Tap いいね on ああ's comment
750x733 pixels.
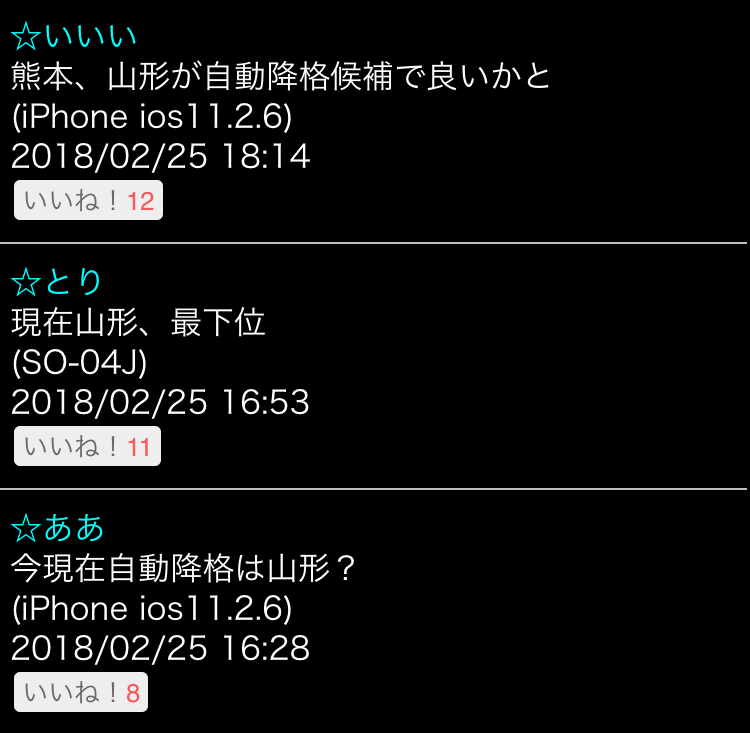[x=81, y=693]
